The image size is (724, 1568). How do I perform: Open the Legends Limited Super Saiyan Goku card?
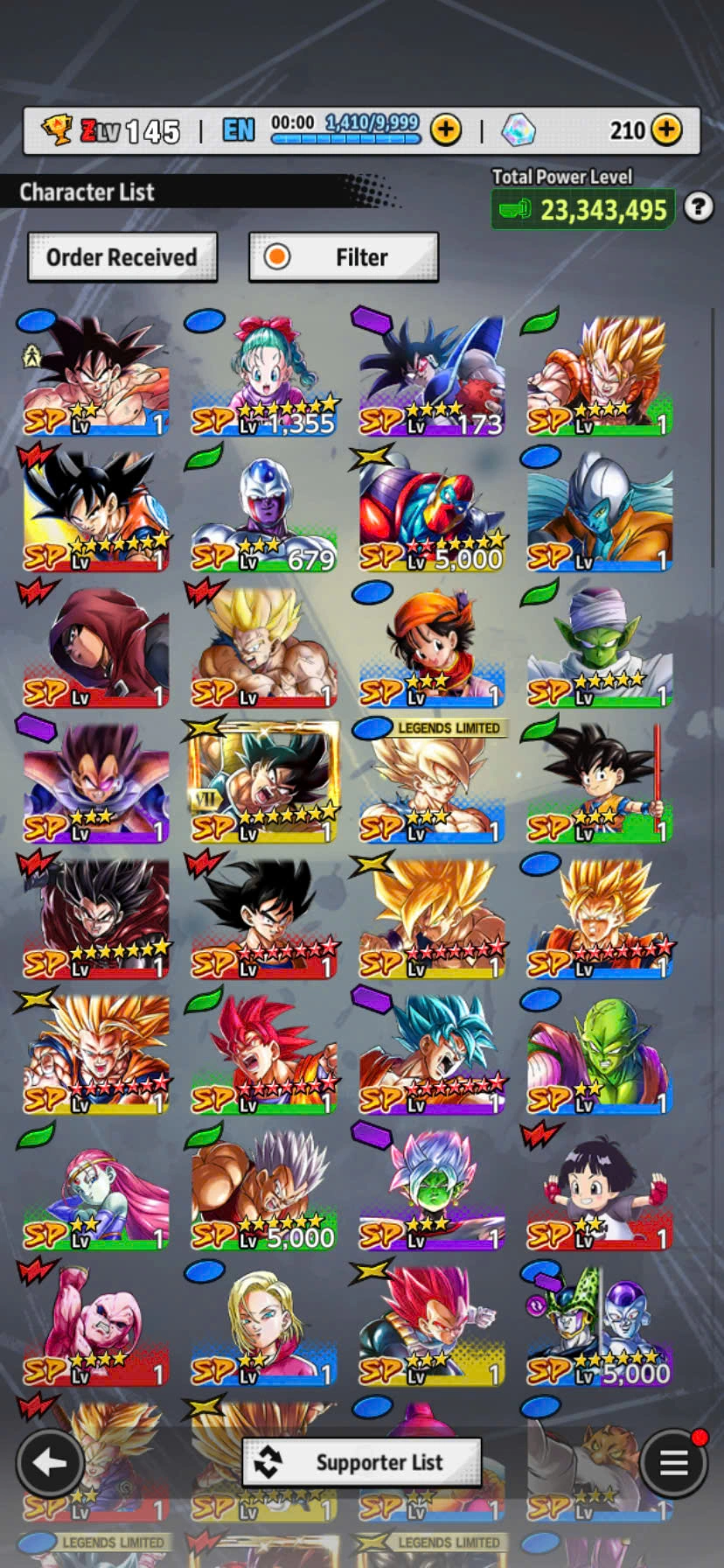point(431,783)
